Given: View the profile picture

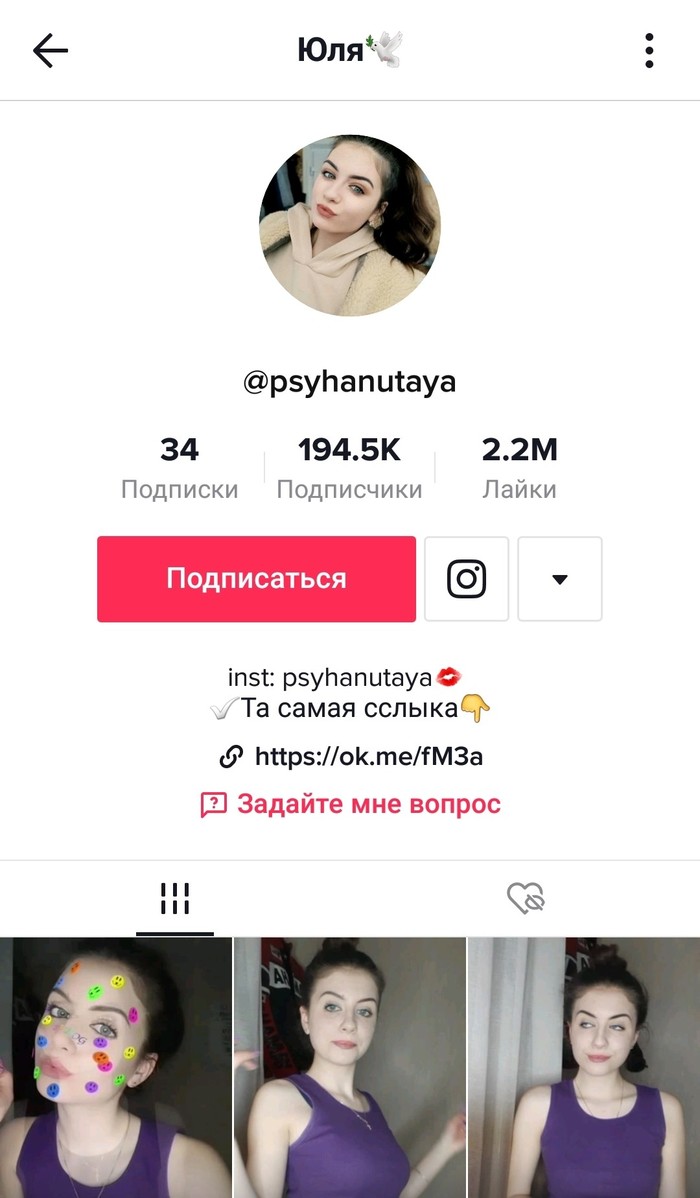Looking at the screenshot, I should [x=350, y=226].
